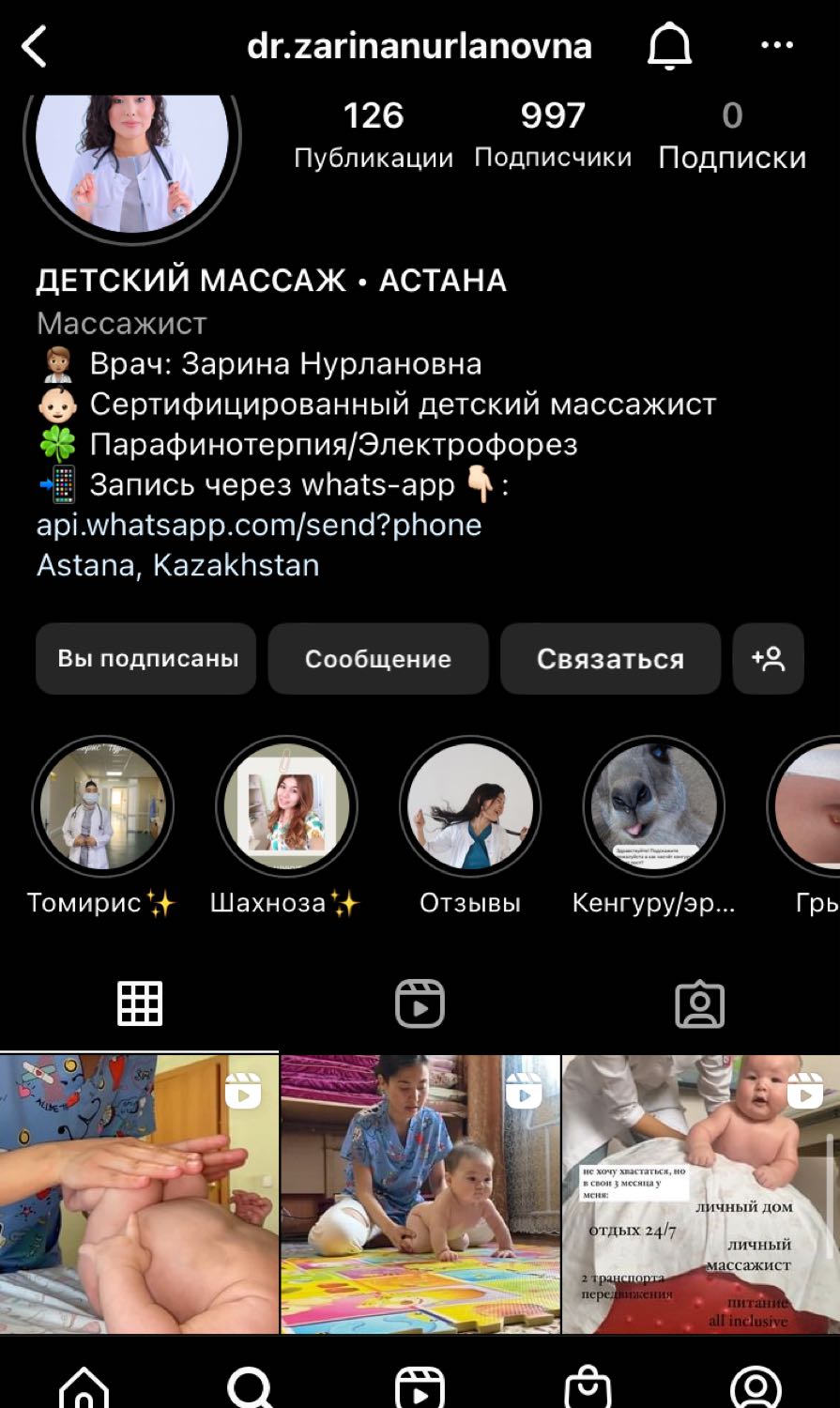Viewport: 840px width, 1408px height.
Task: Go back using the top-left arrow
Action: [35, 46]
